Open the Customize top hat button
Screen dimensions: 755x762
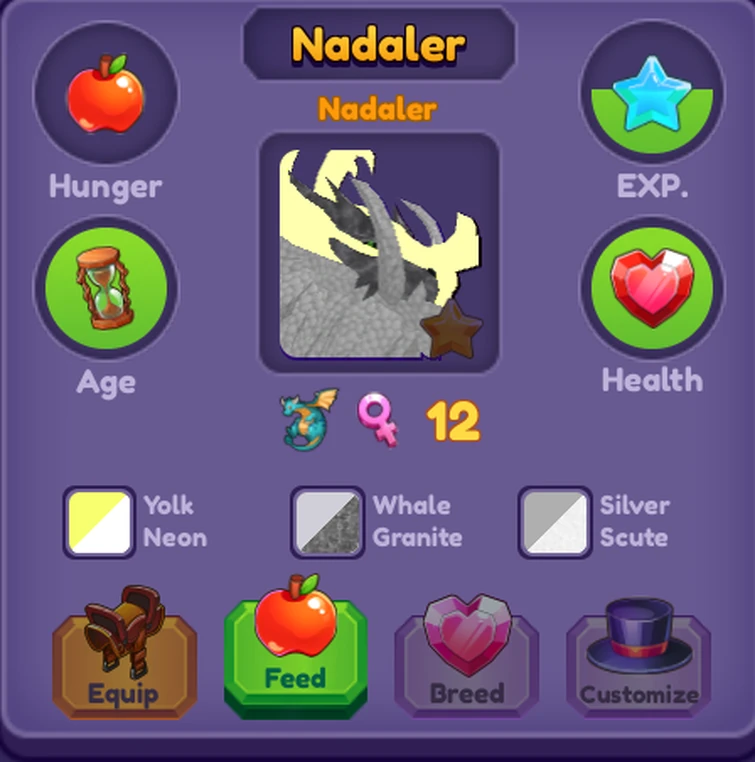tap(639, 657)
